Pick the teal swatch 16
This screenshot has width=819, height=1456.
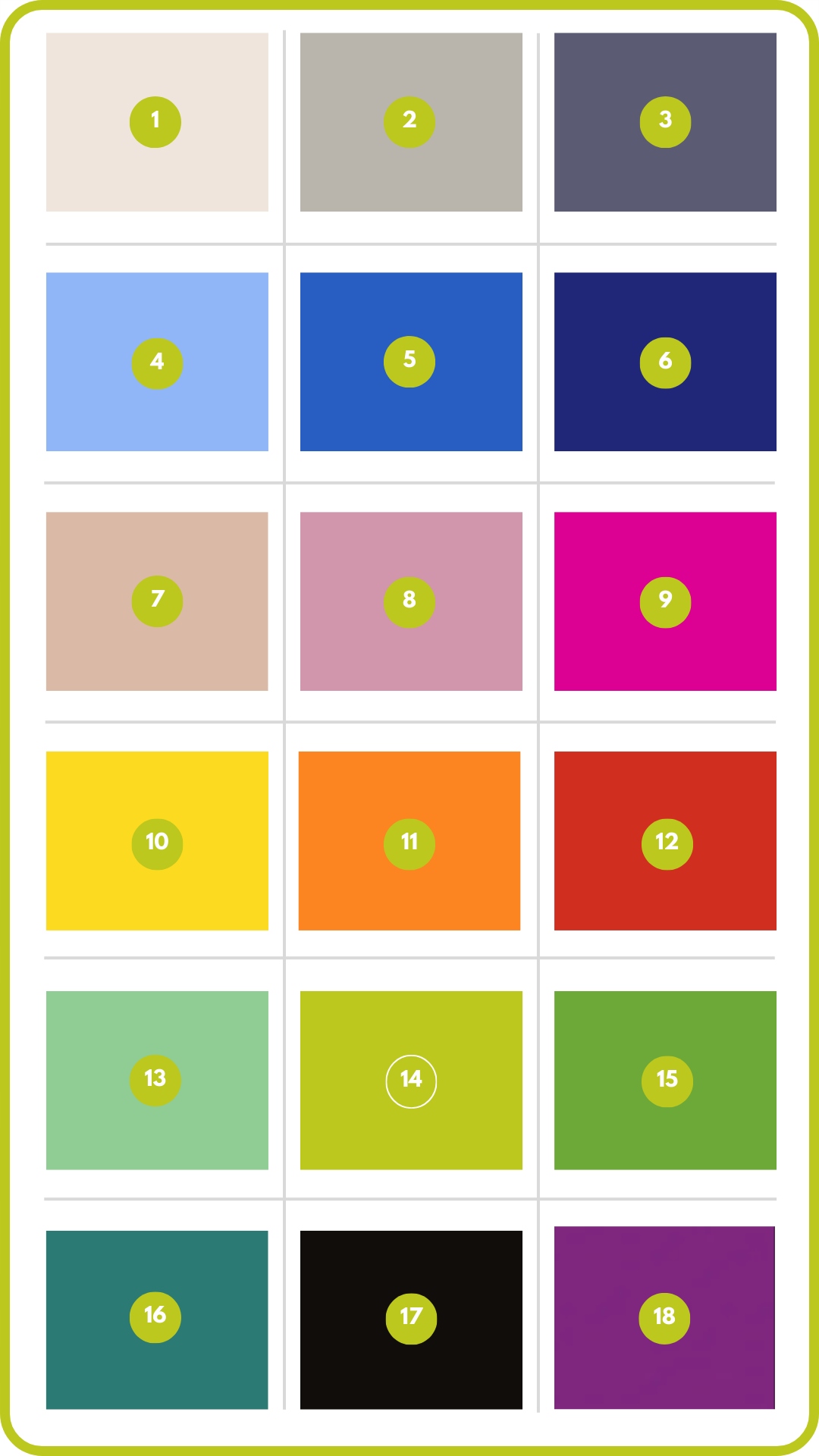[156, 1319]
